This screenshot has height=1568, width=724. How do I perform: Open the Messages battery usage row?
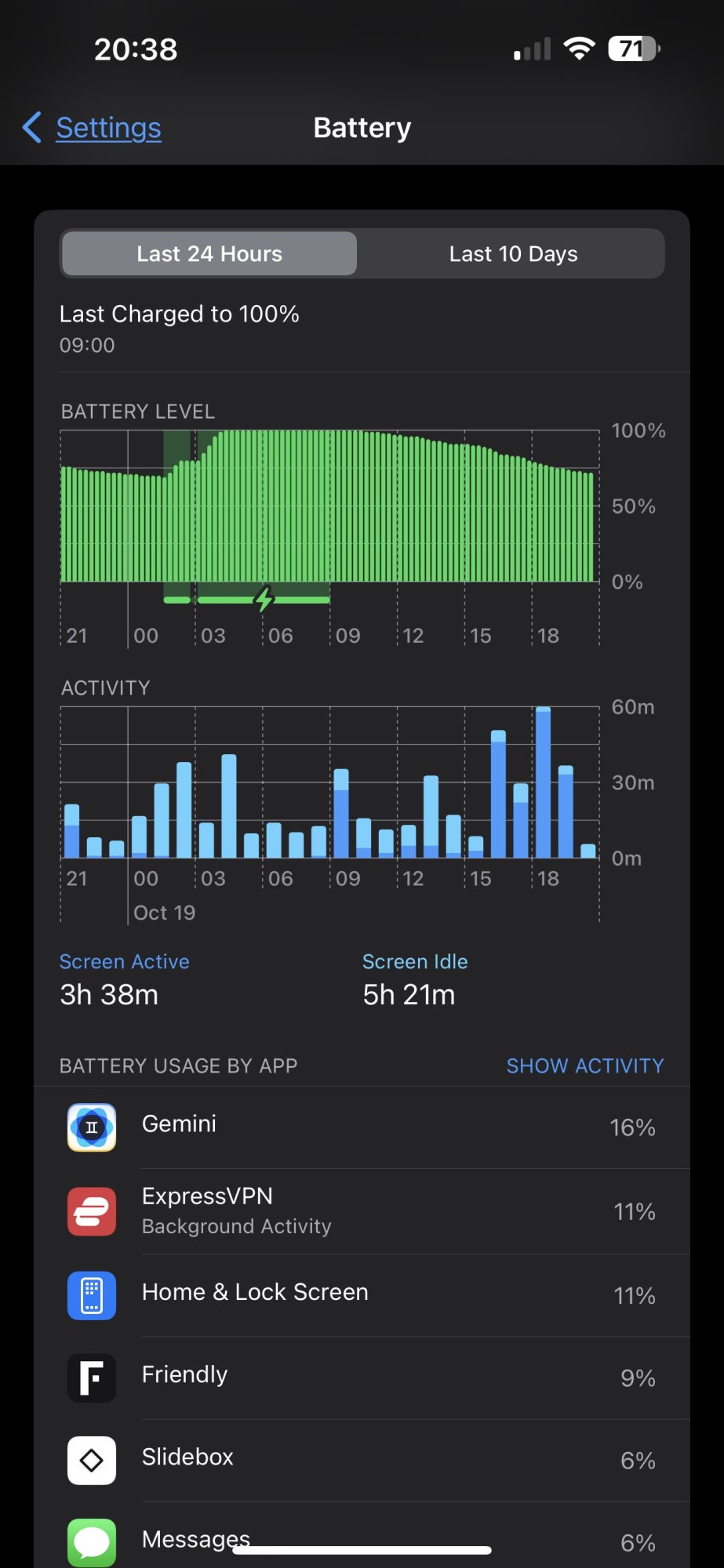[x=362, y=1537]
